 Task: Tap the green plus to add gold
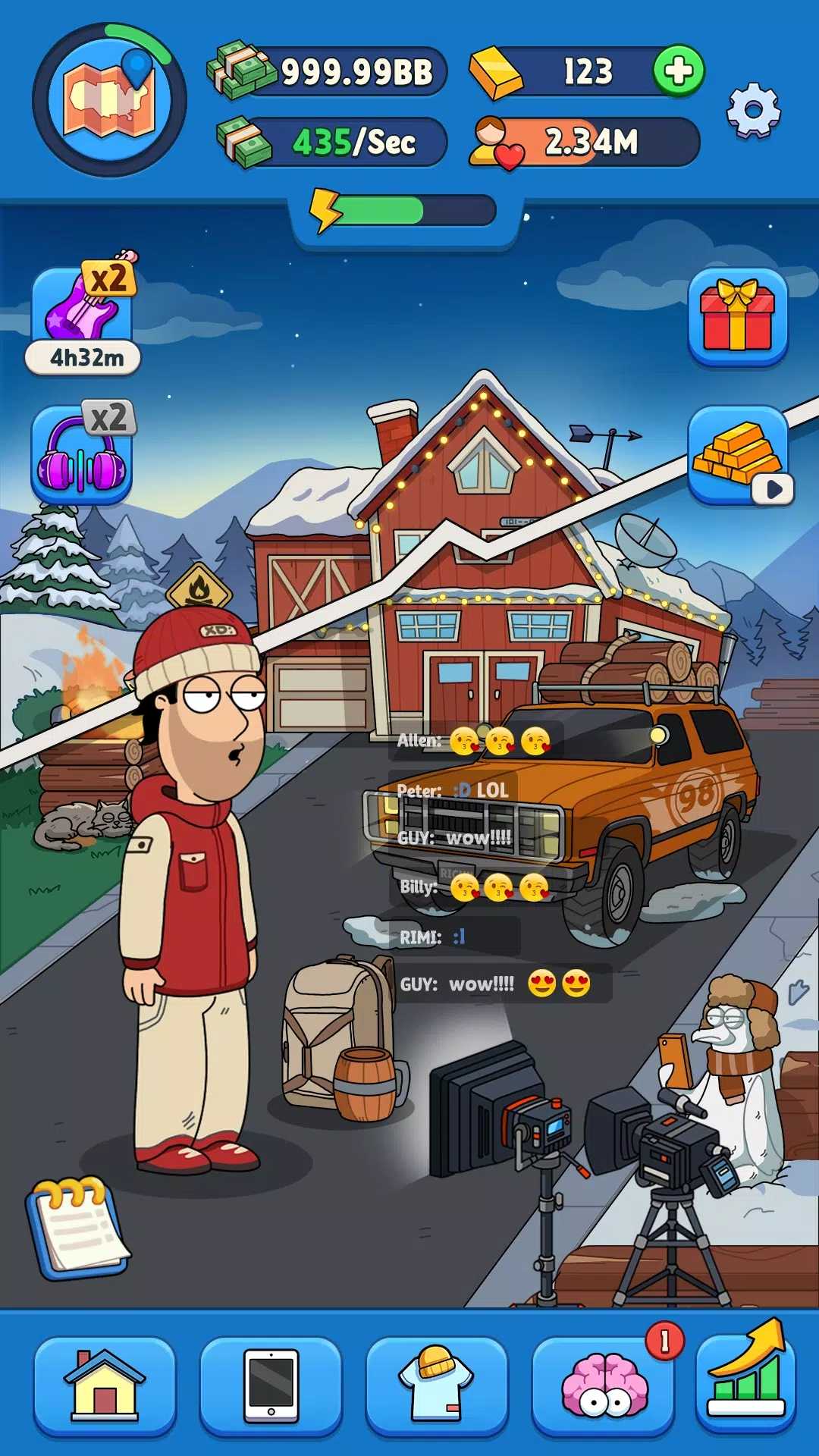point(678,71)
